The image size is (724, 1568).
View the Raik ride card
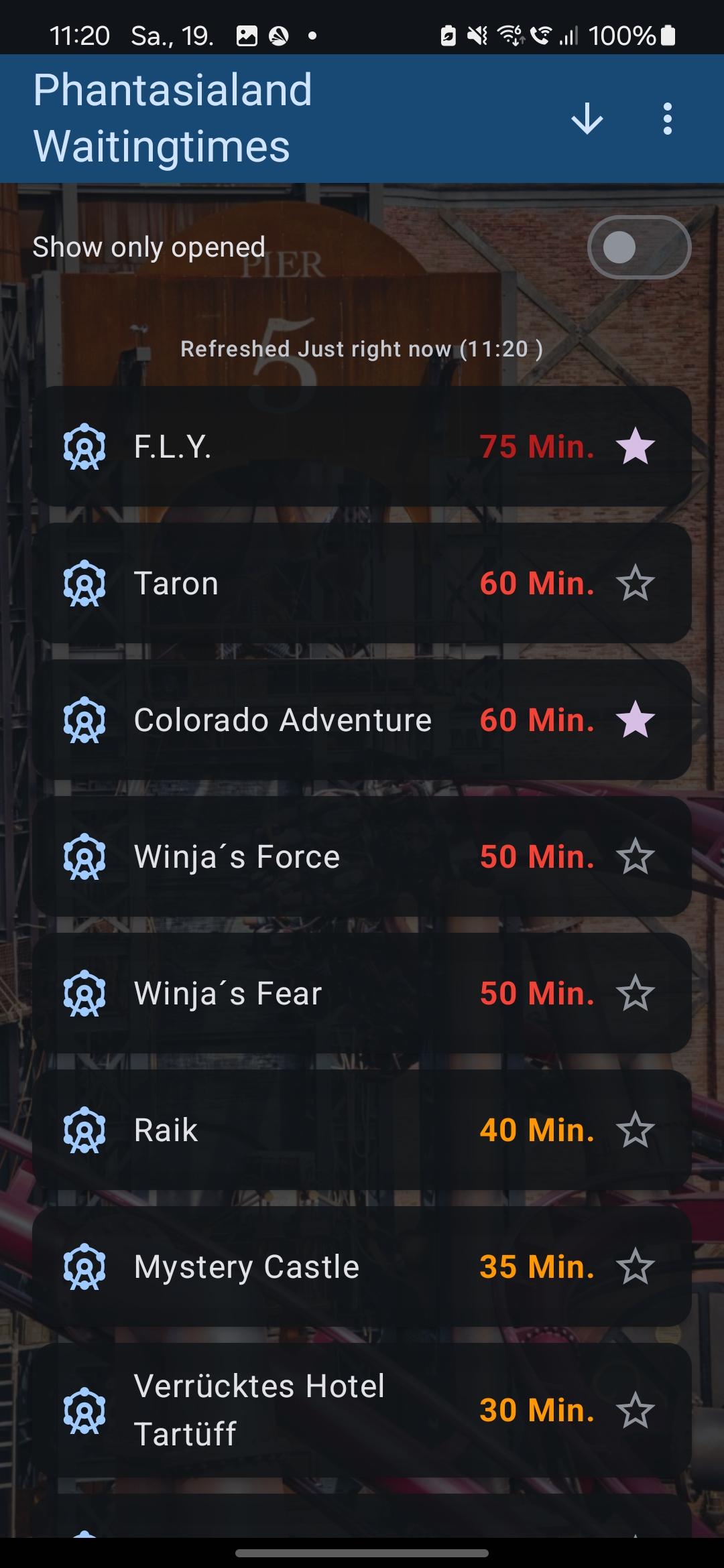coord(302,1130)
